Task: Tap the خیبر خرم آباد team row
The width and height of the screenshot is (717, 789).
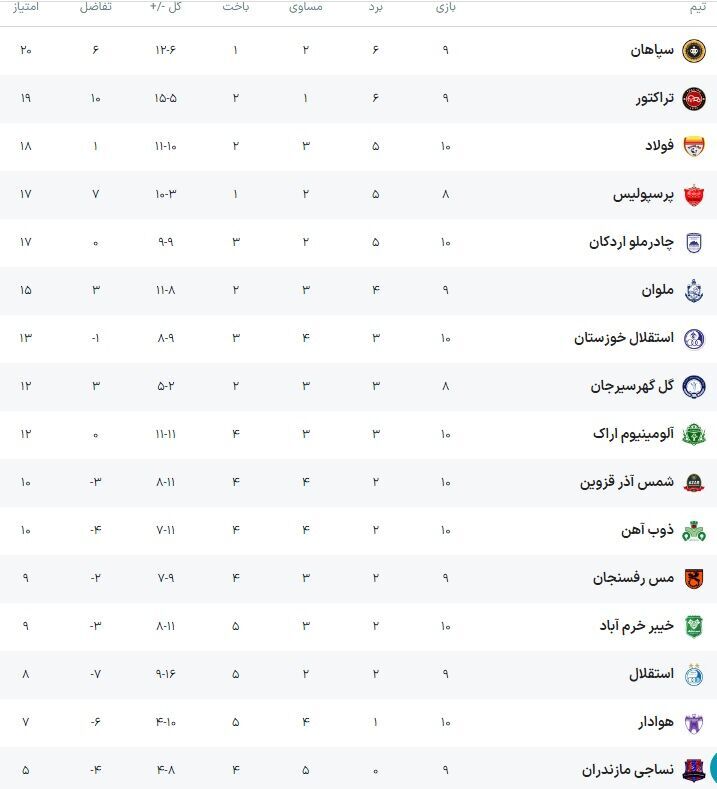Action: coord(358,627)
